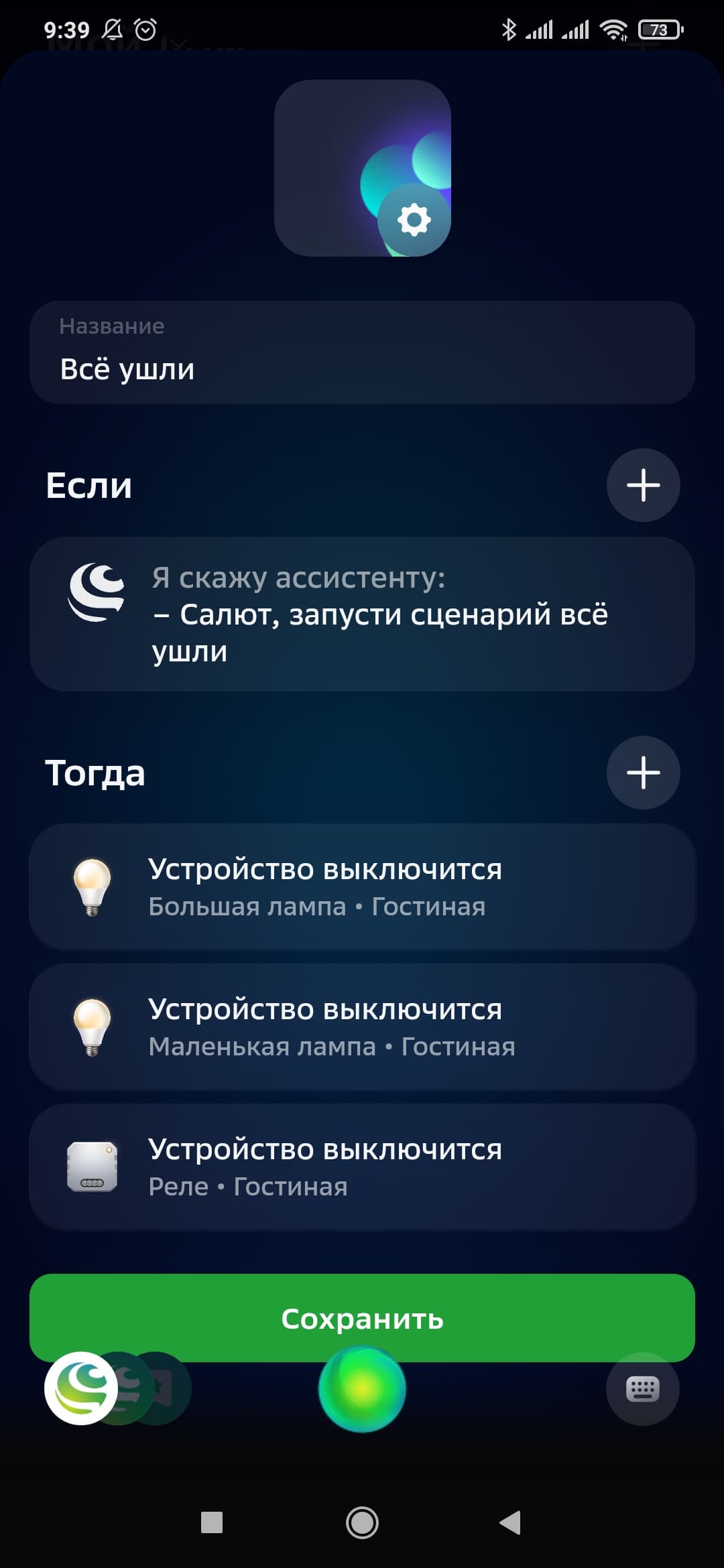
Task: Go to the home screen
Action: click(x=362, y=1522)
